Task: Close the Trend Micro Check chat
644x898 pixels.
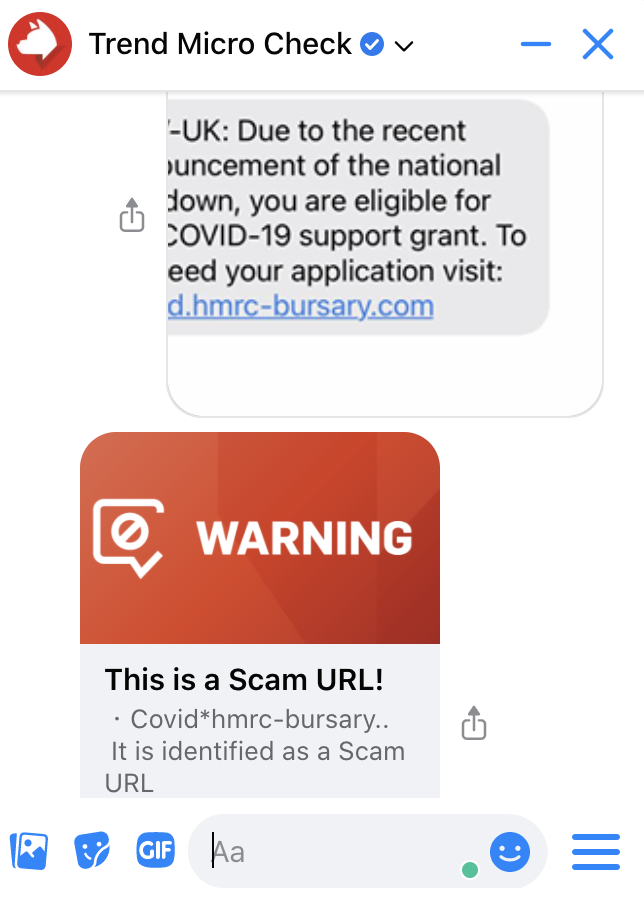Action: 598,44
